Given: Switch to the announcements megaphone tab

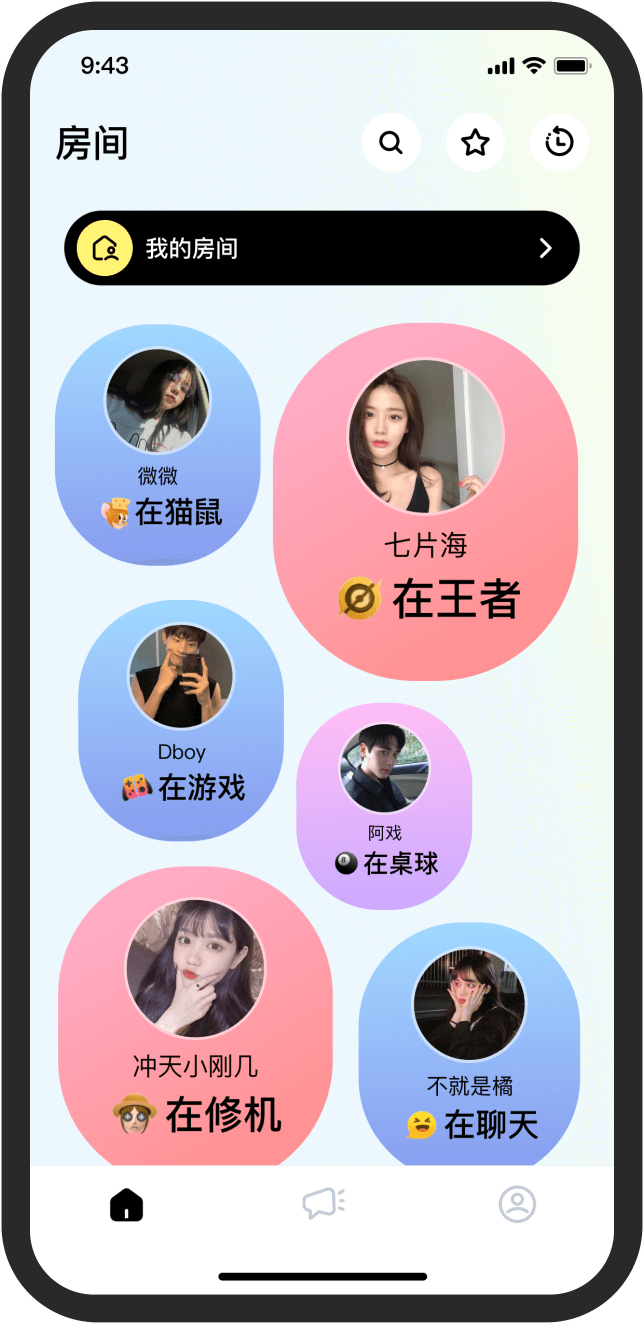Looking at the screenshot, I should click(323, 1204).
